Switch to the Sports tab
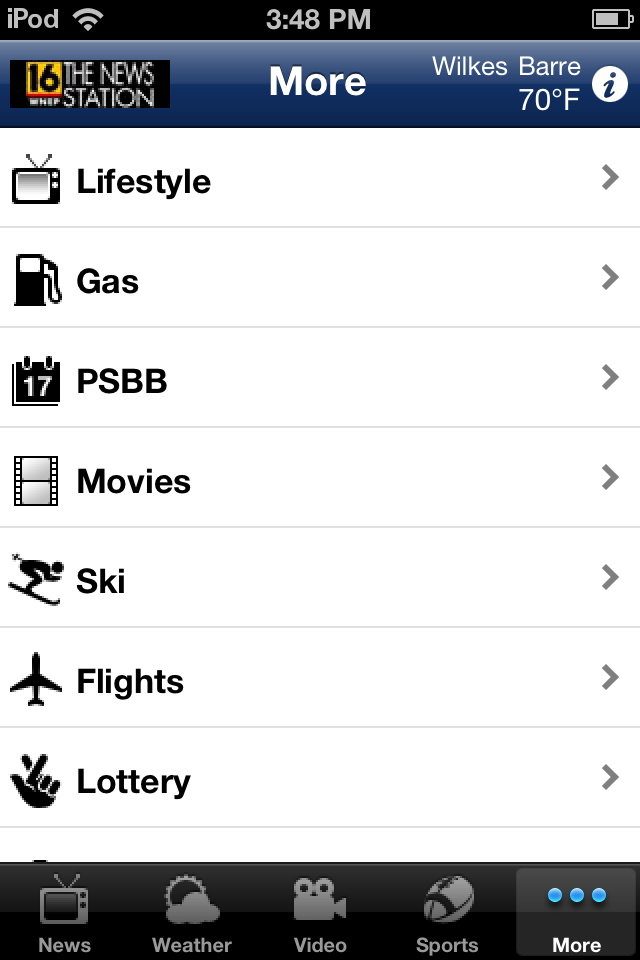This screenshot has height=960, width=640. point(447,914)
